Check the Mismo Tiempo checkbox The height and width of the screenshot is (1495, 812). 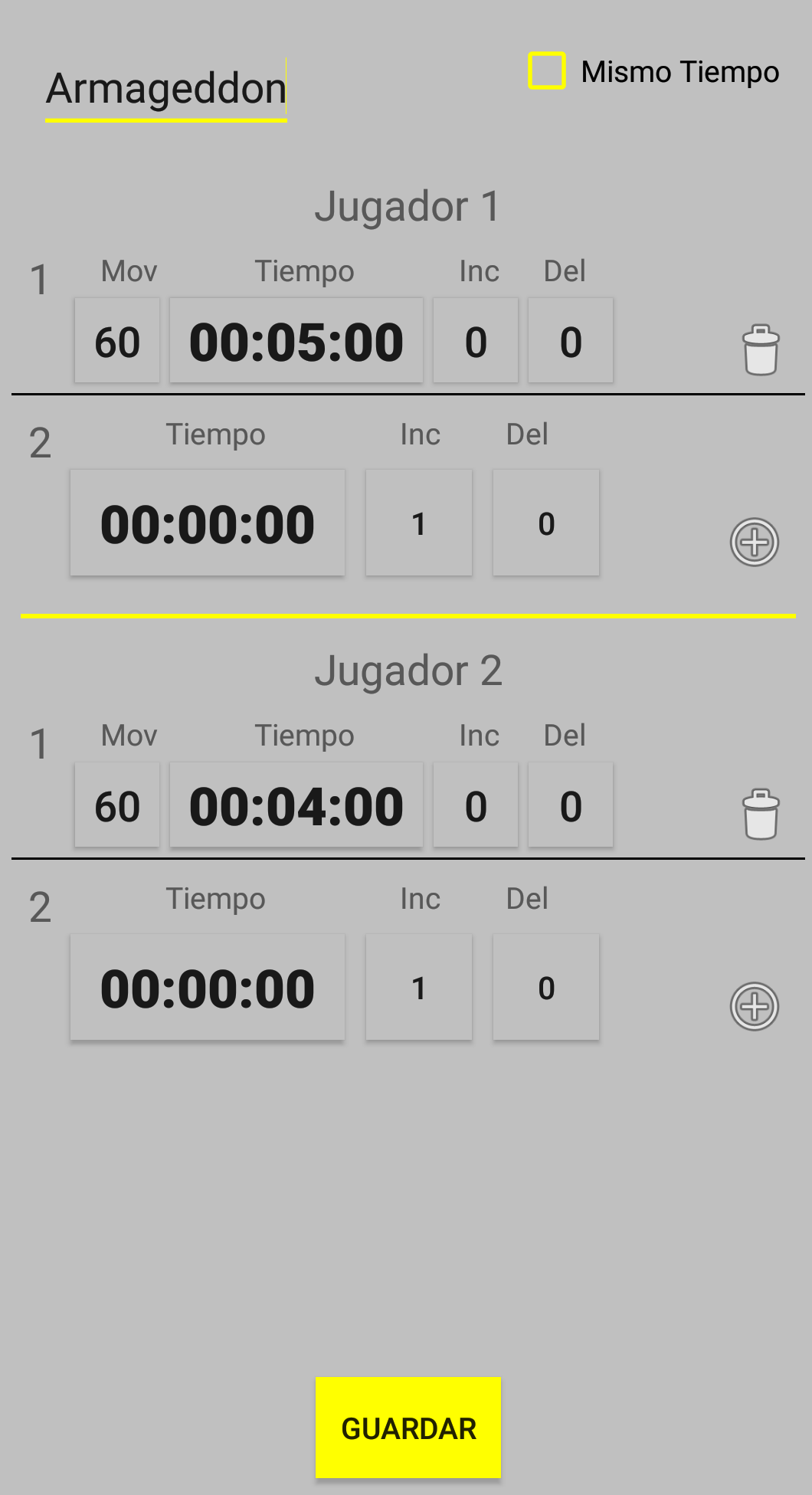(x=547, y=70)
